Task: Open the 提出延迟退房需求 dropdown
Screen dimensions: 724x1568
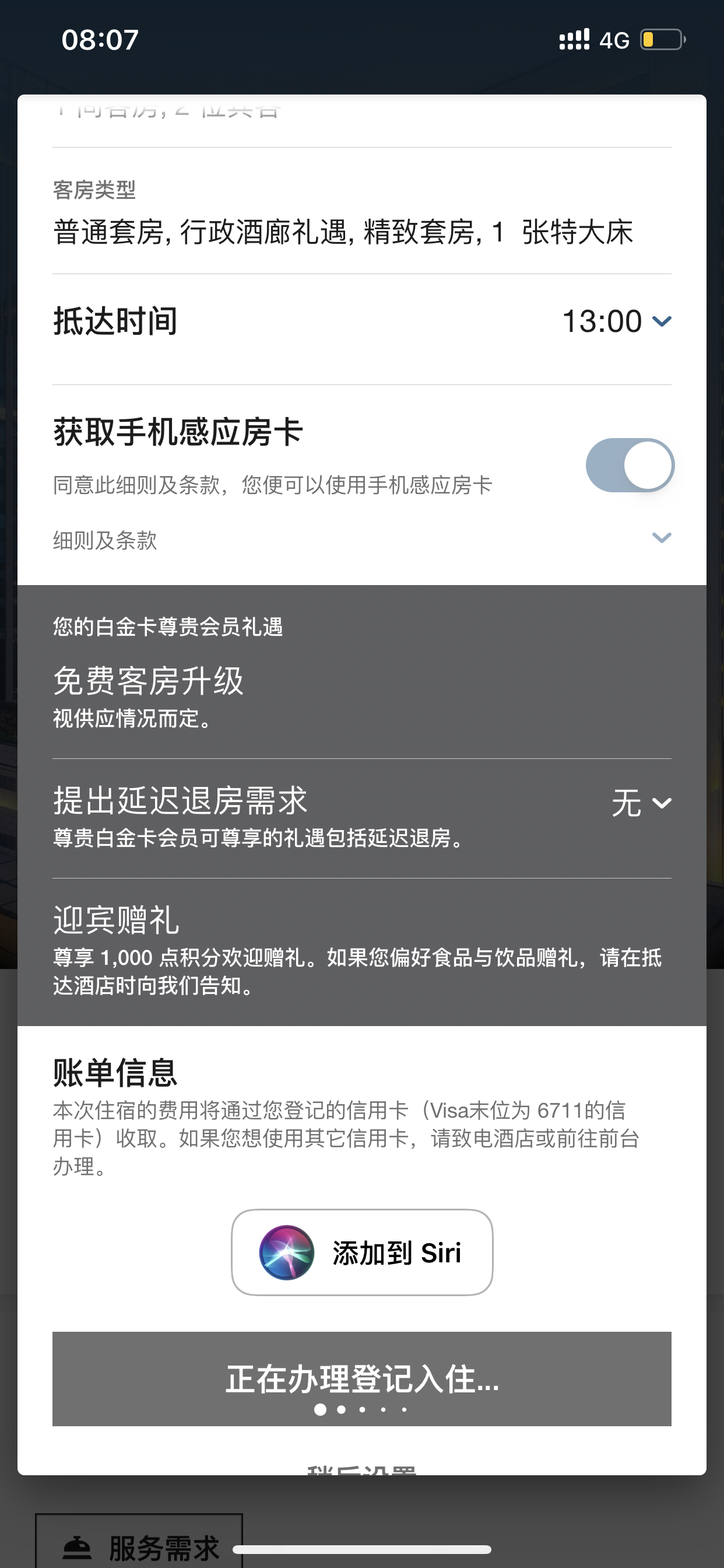Action: tap(641, 803)
